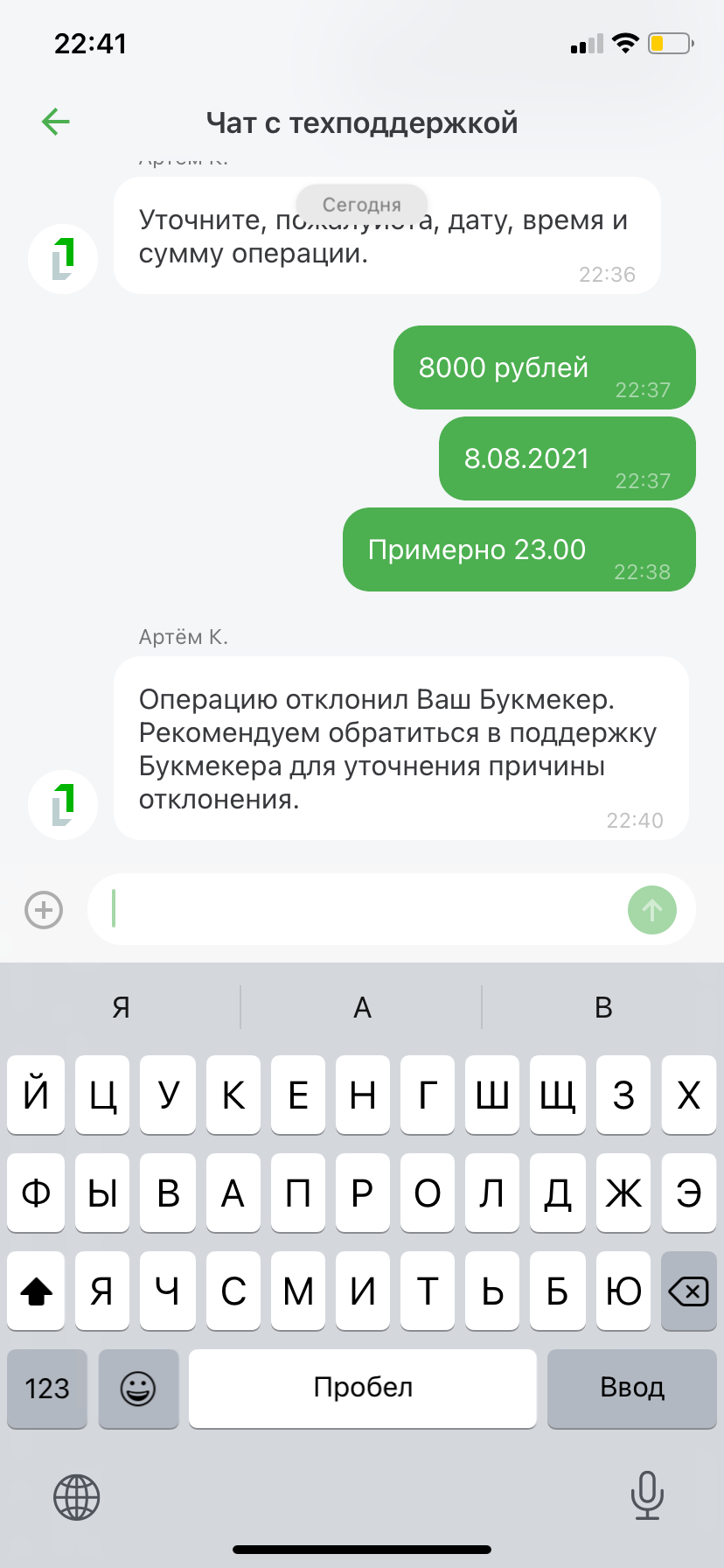Image resolution: width=724 pixels, height=1568 pixels.
Task: Open the emoji keyboard
Action: (138, 1389)
